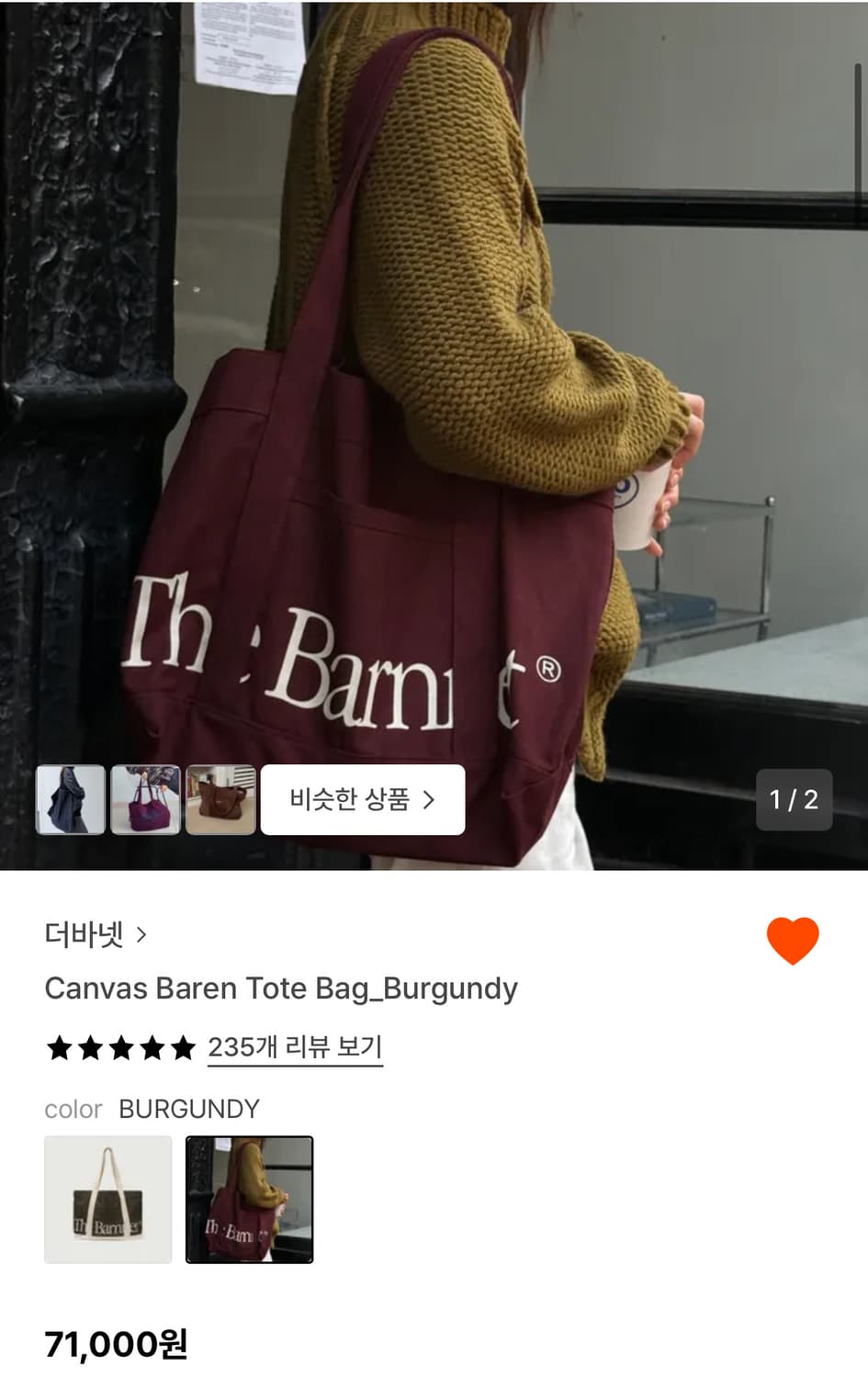
Task: Open the first similar product thumbnail
Action: point(71,799)
